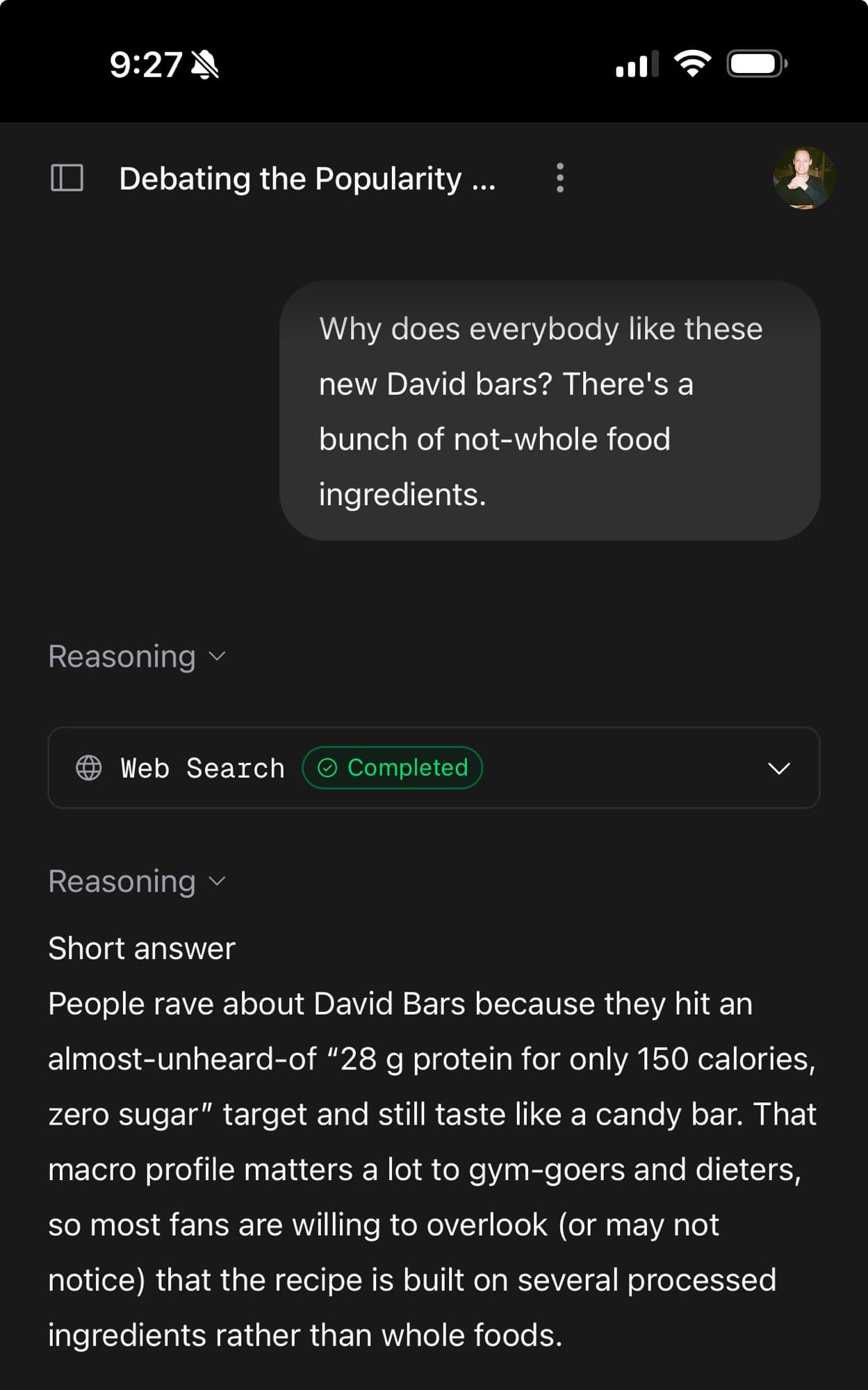Expand the Reasoning section above Short answer

[x=137, y=881]
